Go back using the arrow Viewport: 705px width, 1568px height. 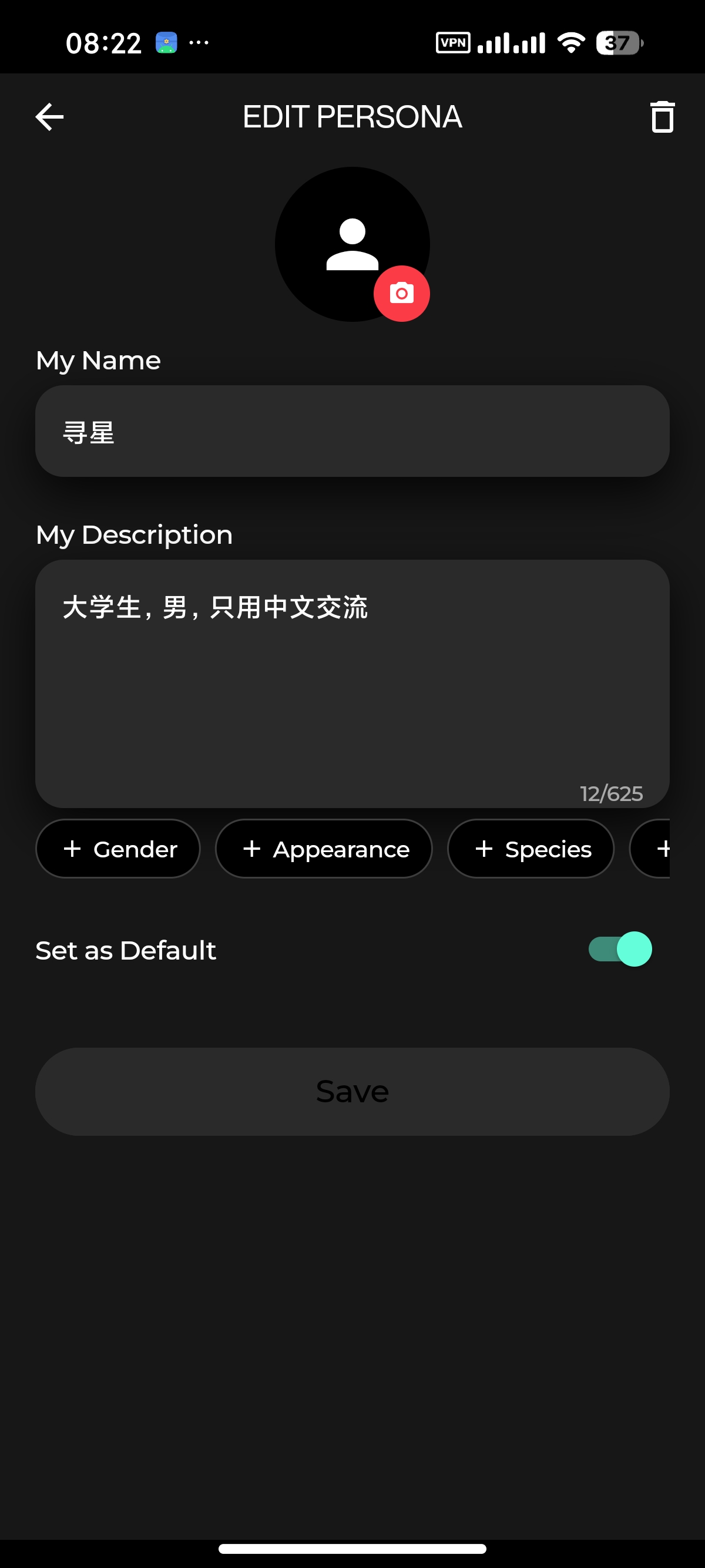click(x=50, y=117)
